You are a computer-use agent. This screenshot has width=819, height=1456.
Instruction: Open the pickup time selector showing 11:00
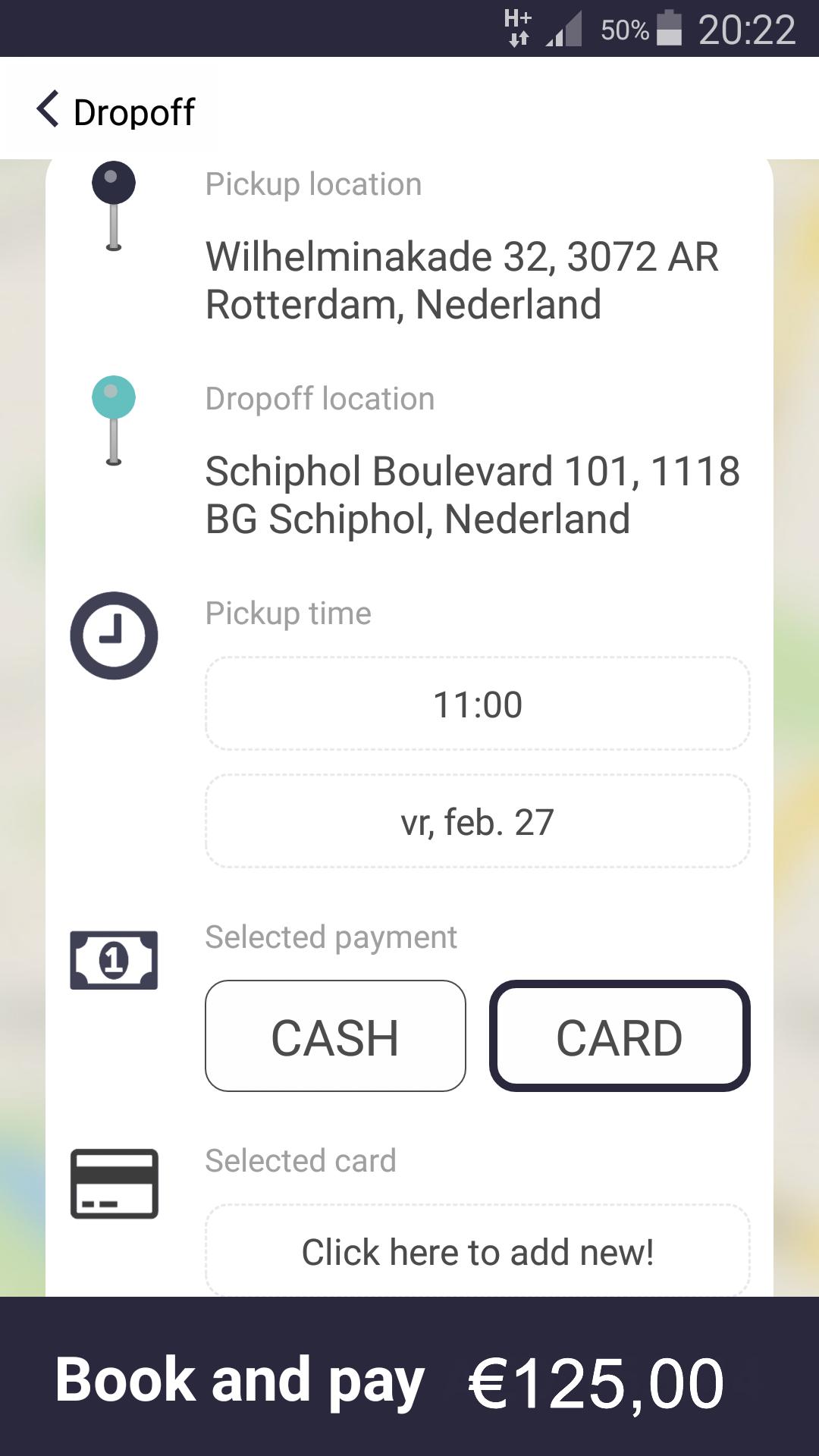click(x=476, y=704)
